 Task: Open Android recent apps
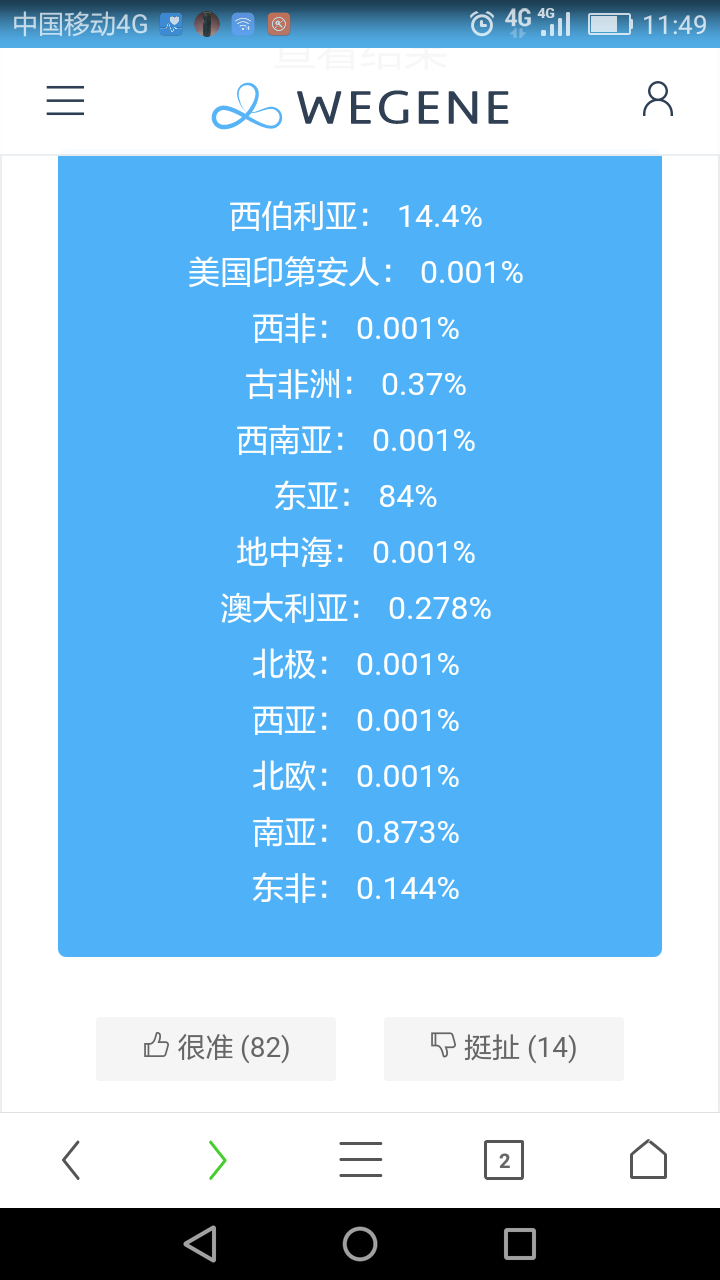tap(520, 1243)
